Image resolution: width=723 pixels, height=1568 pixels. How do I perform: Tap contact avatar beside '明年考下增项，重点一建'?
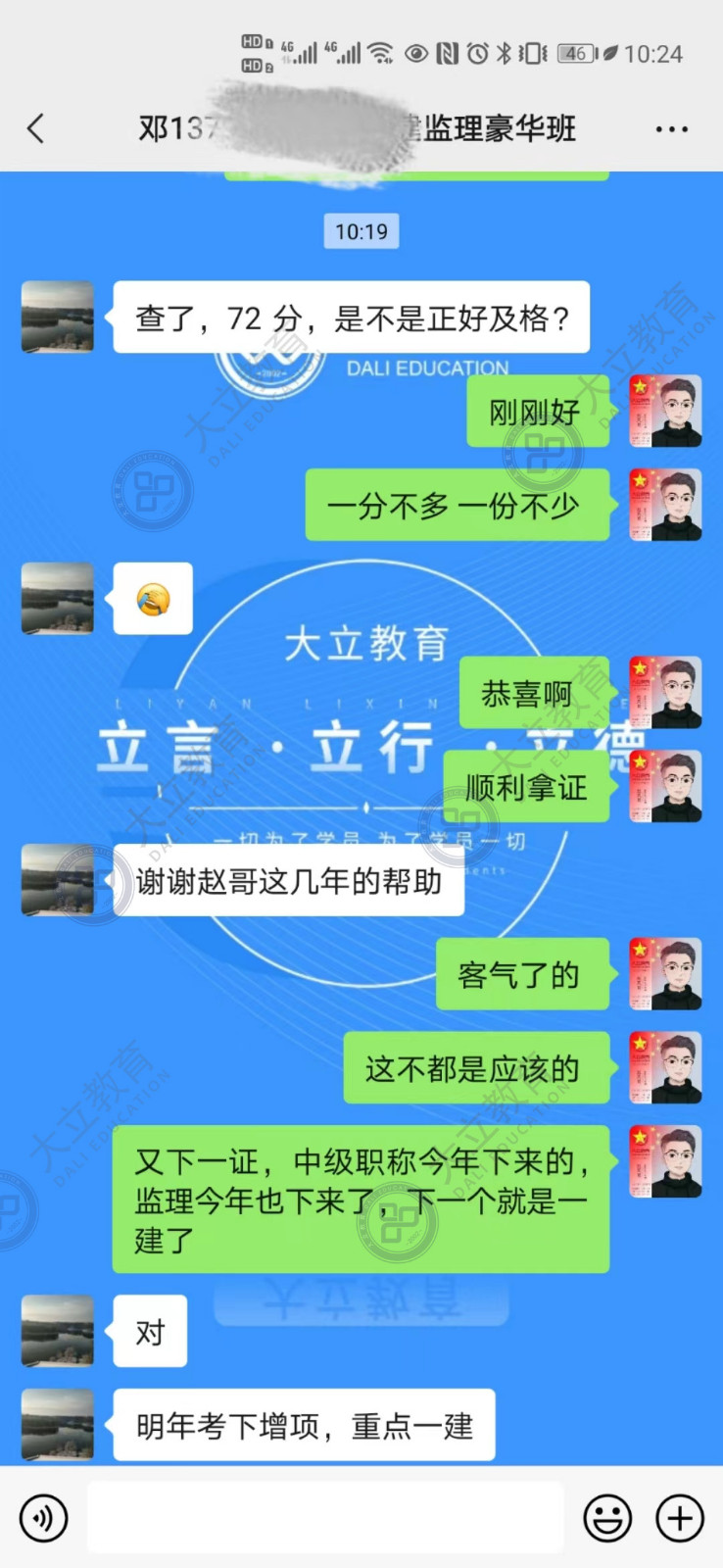58,1424
